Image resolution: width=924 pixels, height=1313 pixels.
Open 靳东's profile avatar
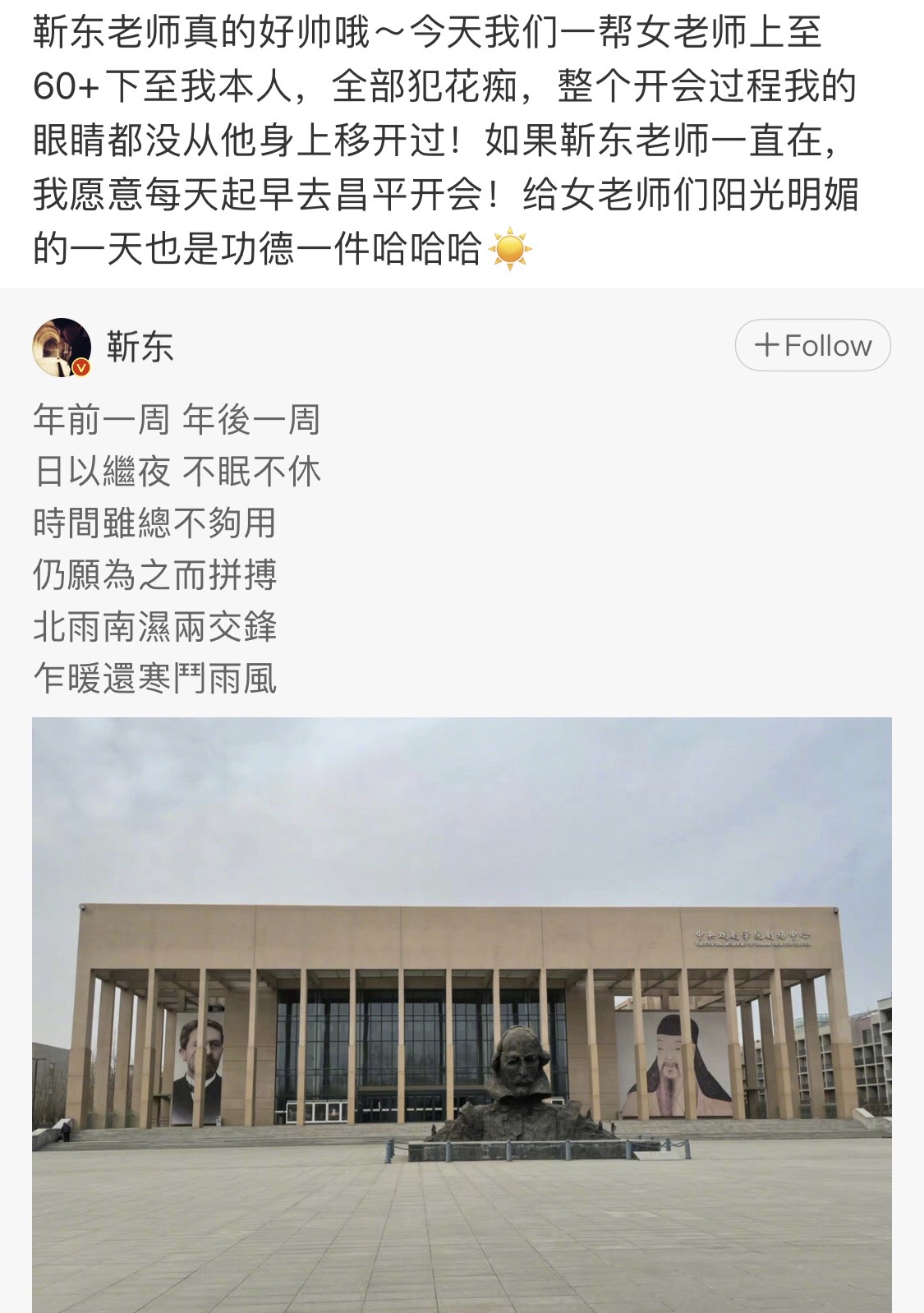[62, 347]
